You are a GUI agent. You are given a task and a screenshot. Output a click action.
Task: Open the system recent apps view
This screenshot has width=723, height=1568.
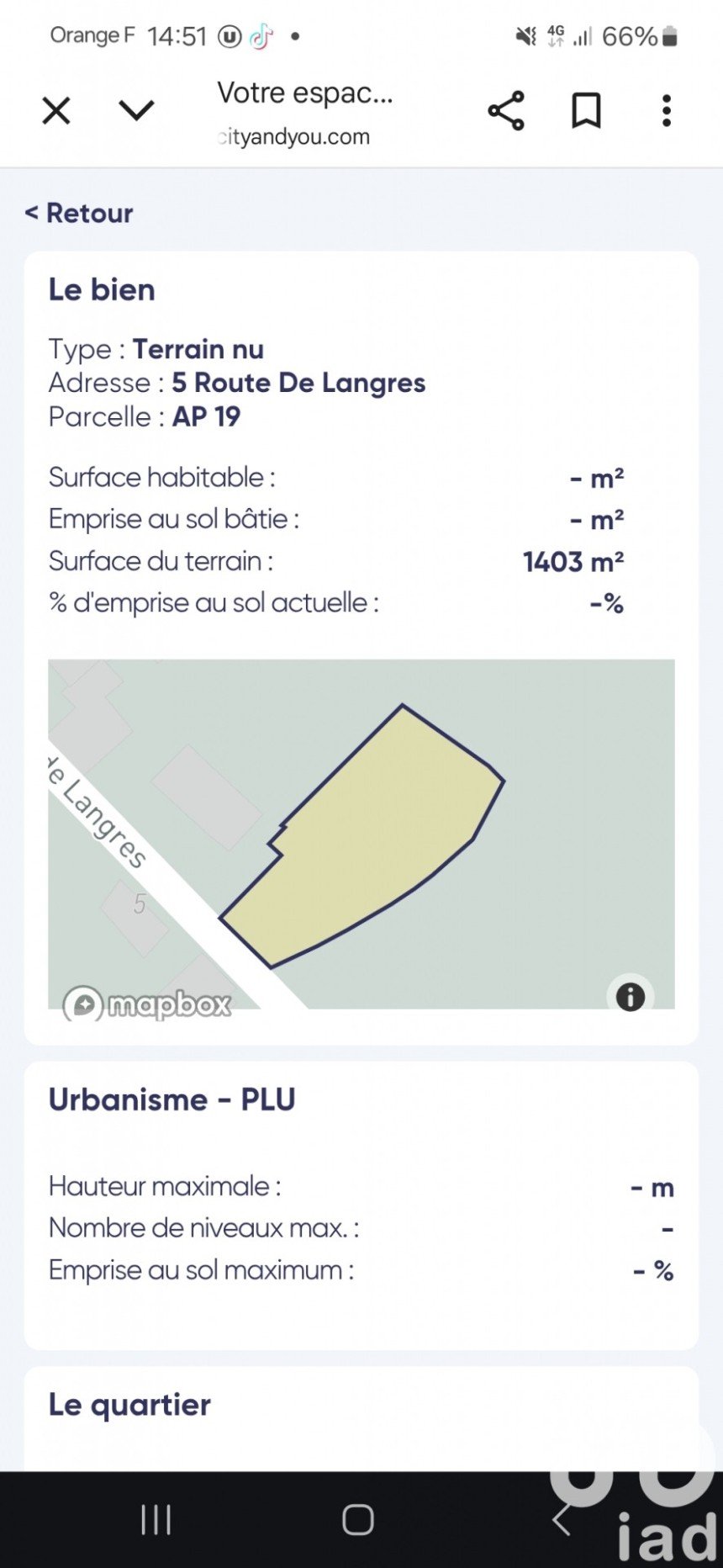156,1519
